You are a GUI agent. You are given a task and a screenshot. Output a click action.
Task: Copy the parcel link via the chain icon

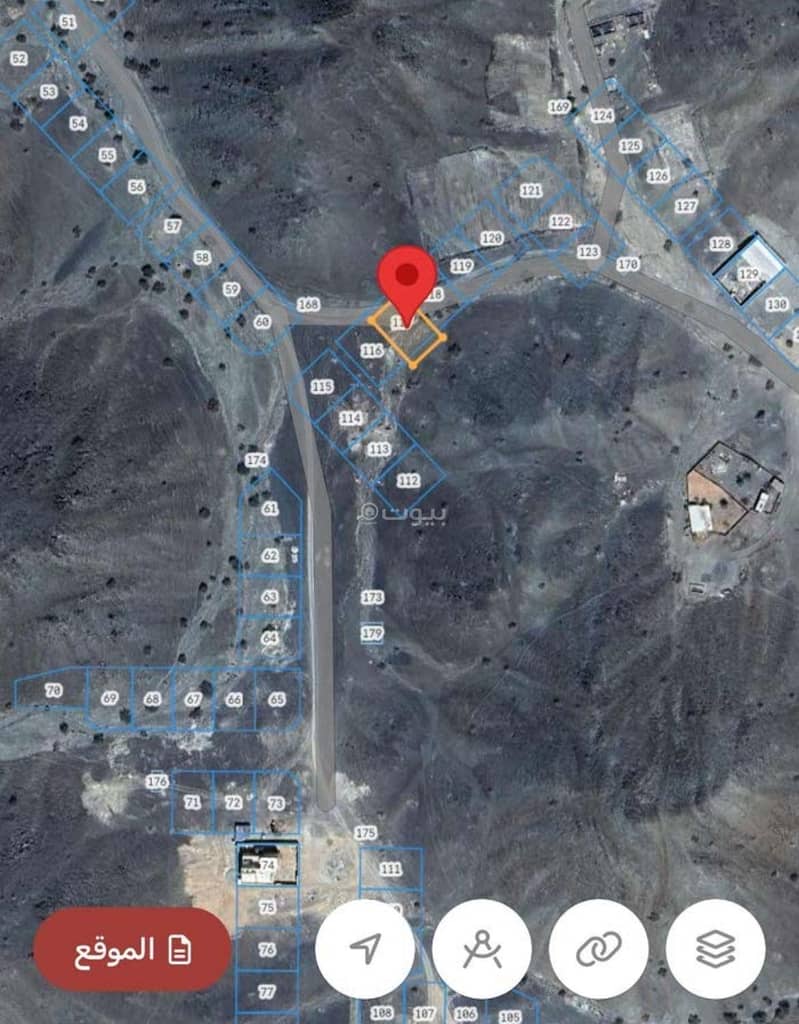click(599, 948)
